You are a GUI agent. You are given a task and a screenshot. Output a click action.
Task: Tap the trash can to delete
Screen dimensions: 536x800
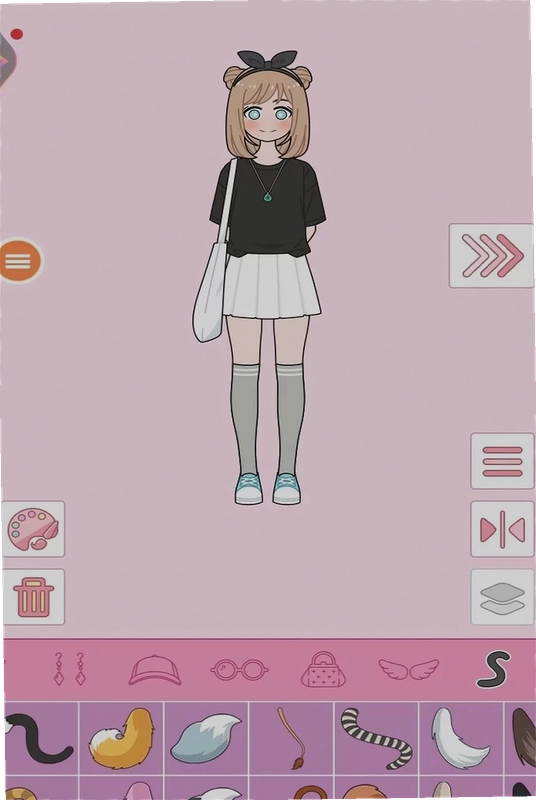34,597
